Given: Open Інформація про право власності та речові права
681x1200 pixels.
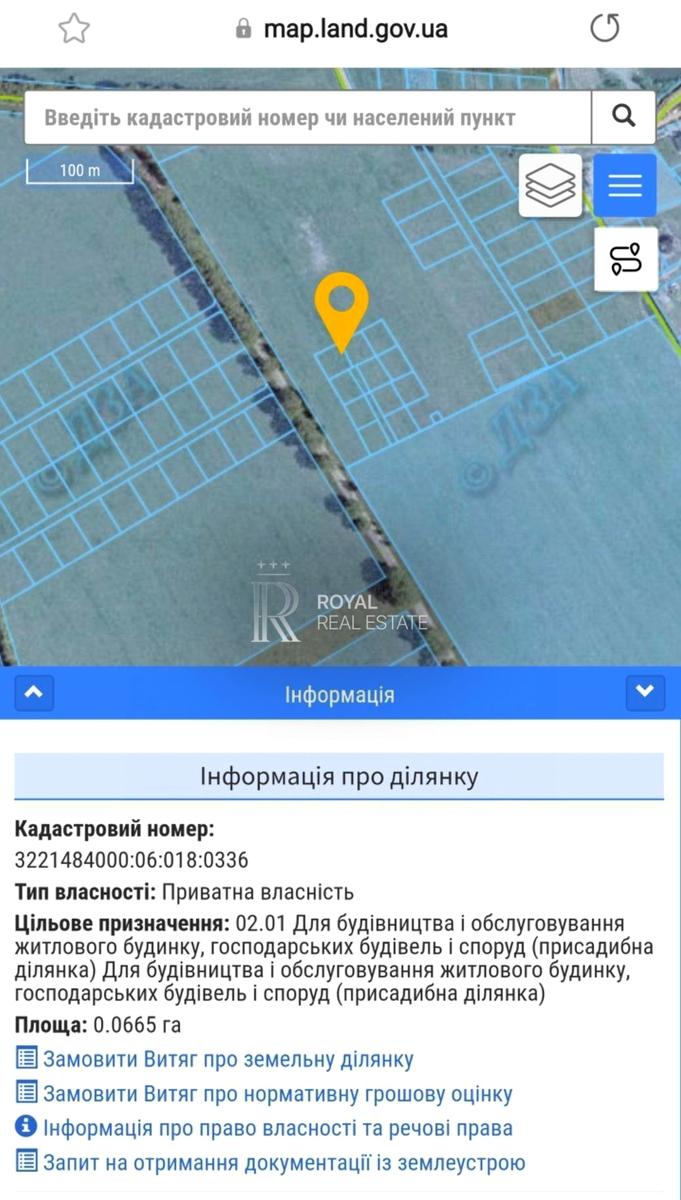Looking at the screenshot, I should (x=277, y=1128).
